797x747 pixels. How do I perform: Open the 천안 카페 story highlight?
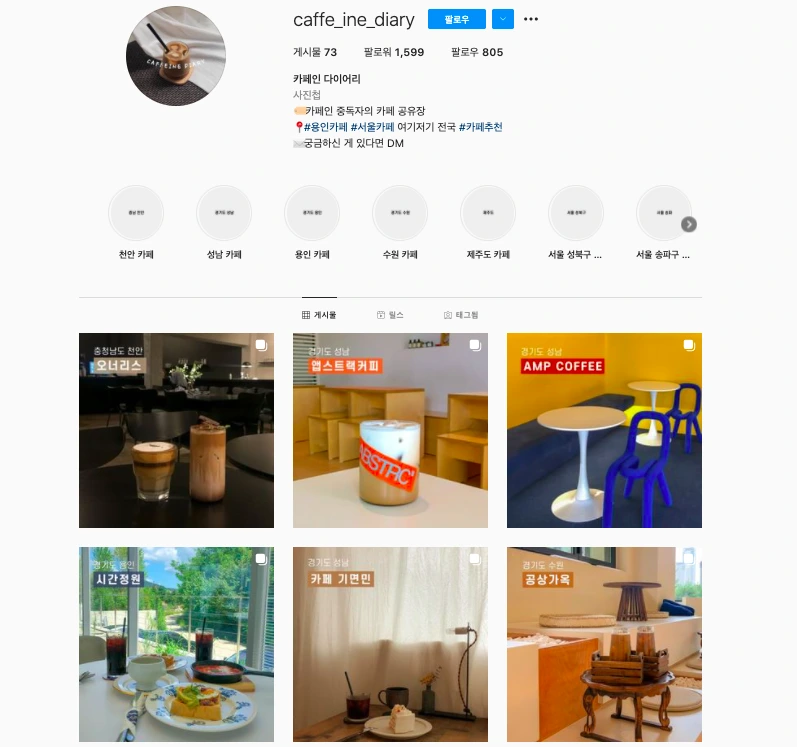136,213
